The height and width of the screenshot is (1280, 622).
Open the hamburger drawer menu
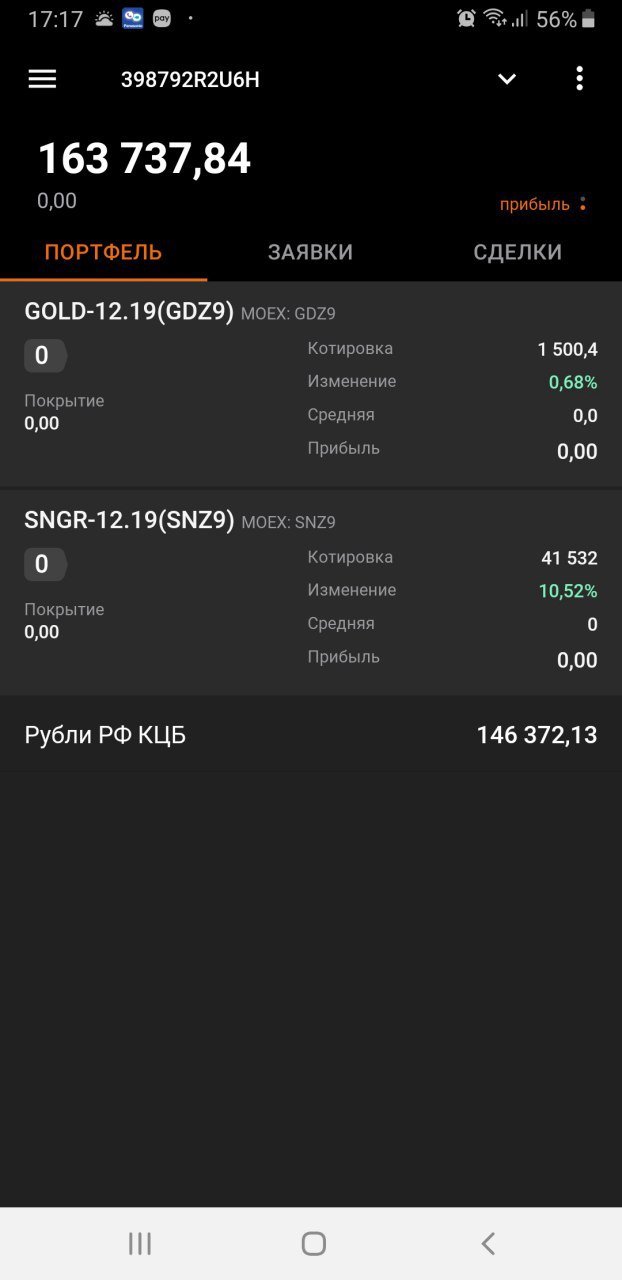42,79
